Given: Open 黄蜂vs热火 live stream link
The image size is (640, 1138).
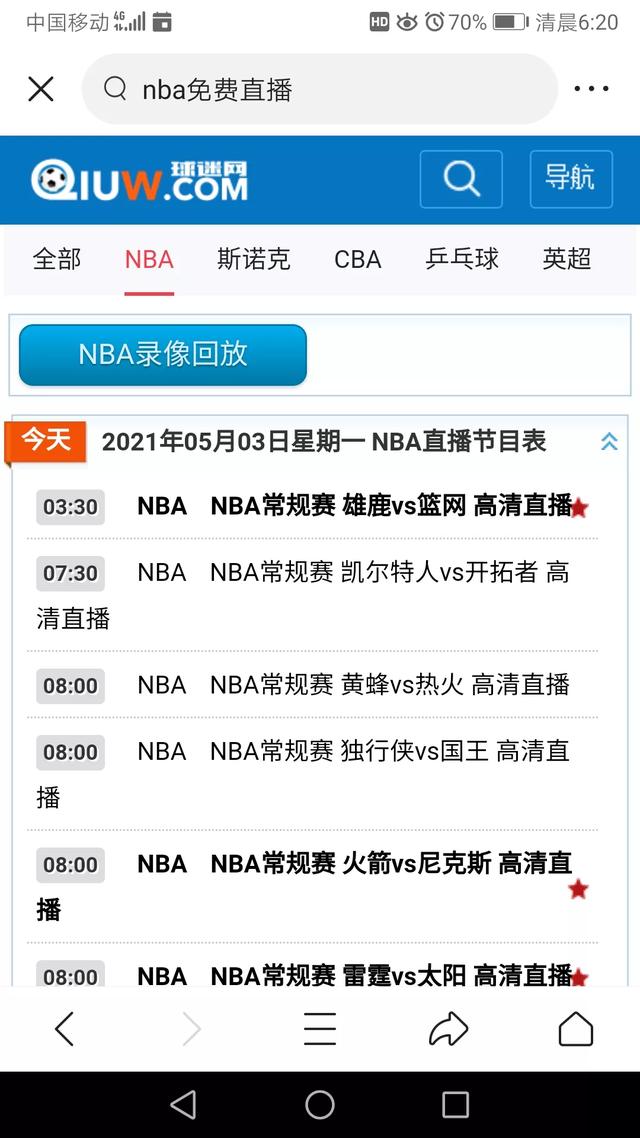Looking at the screenshot, I should click(x=390, y=685).
